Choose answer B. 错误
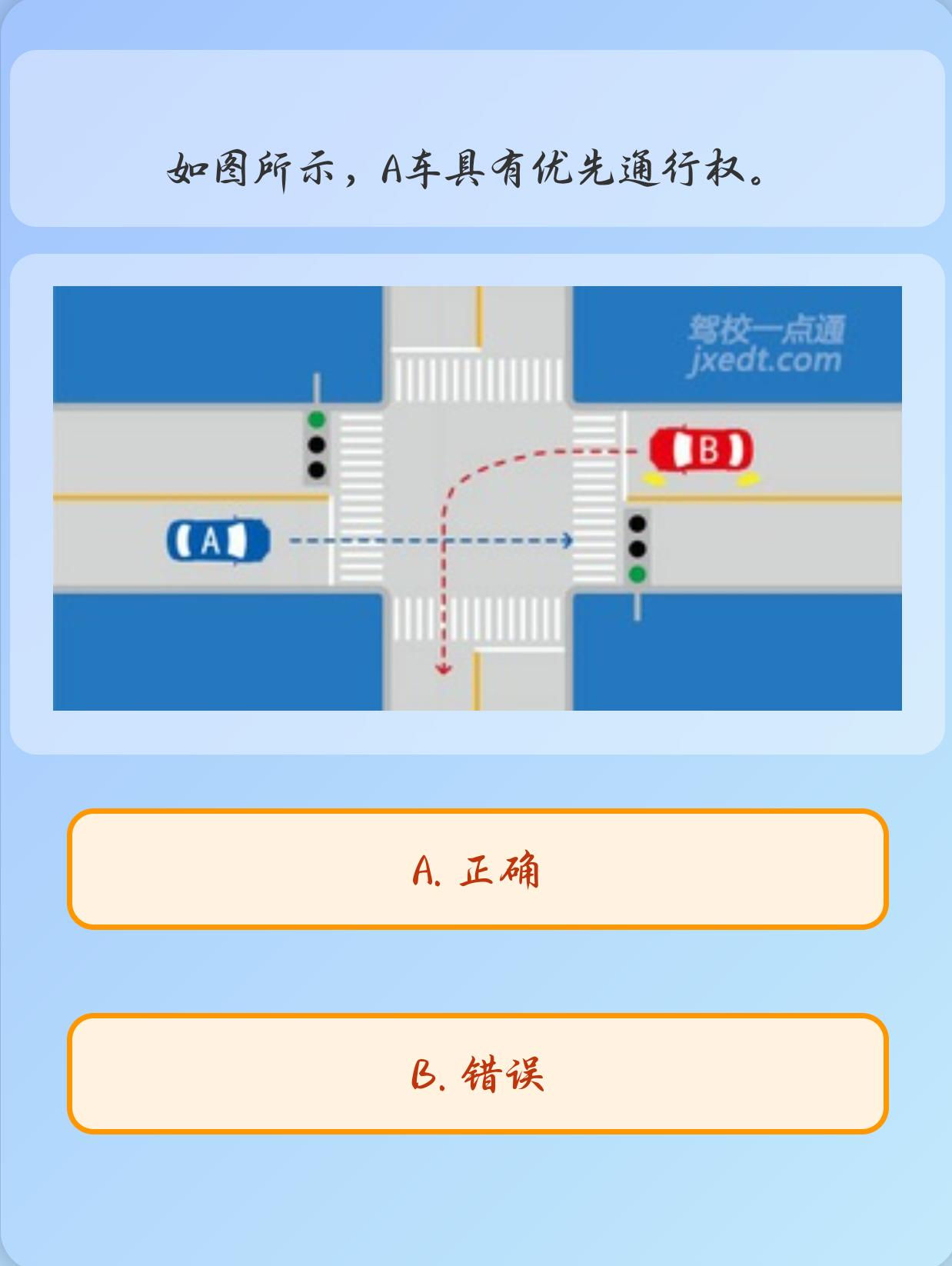 coord(477,1074)
